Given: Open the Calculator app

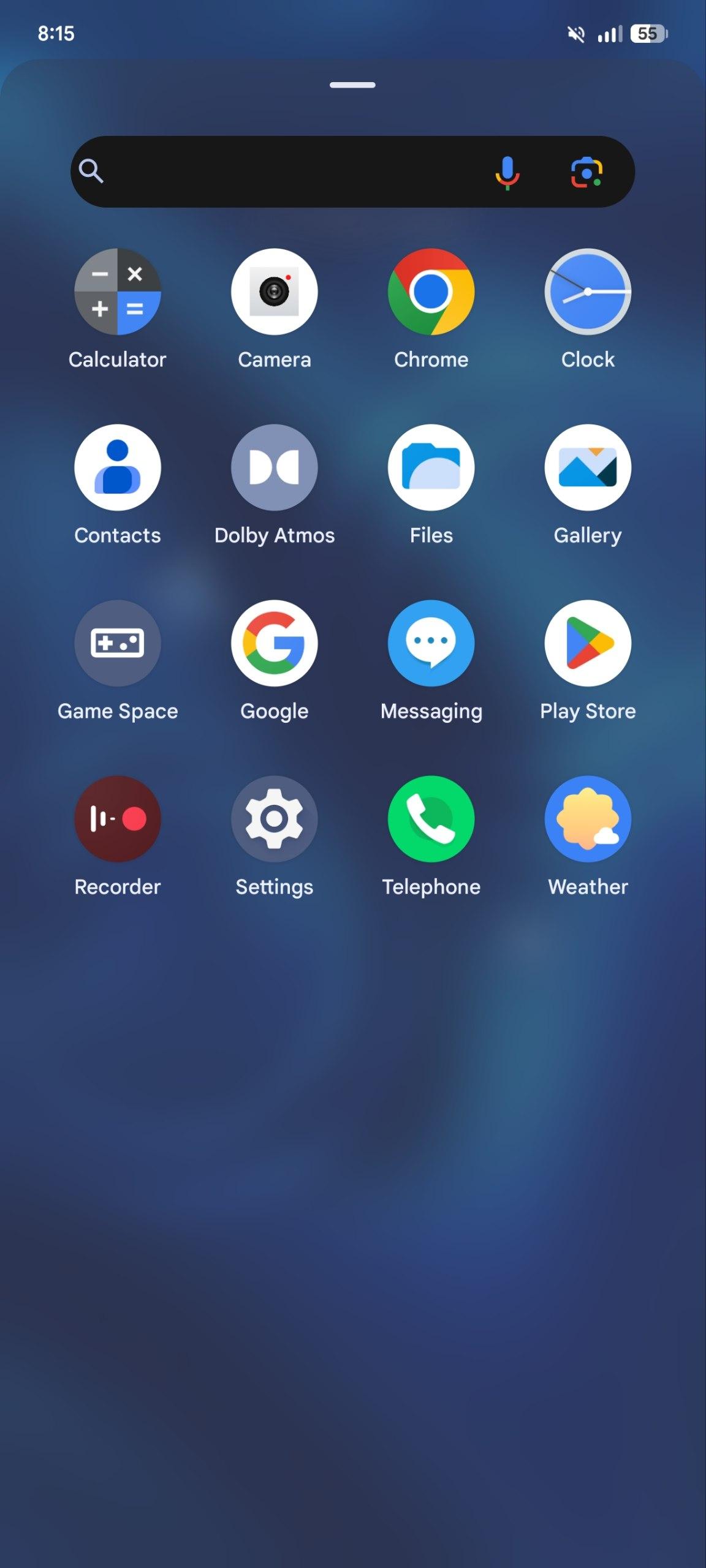Looking at the screenshot, I should [118, 292].
